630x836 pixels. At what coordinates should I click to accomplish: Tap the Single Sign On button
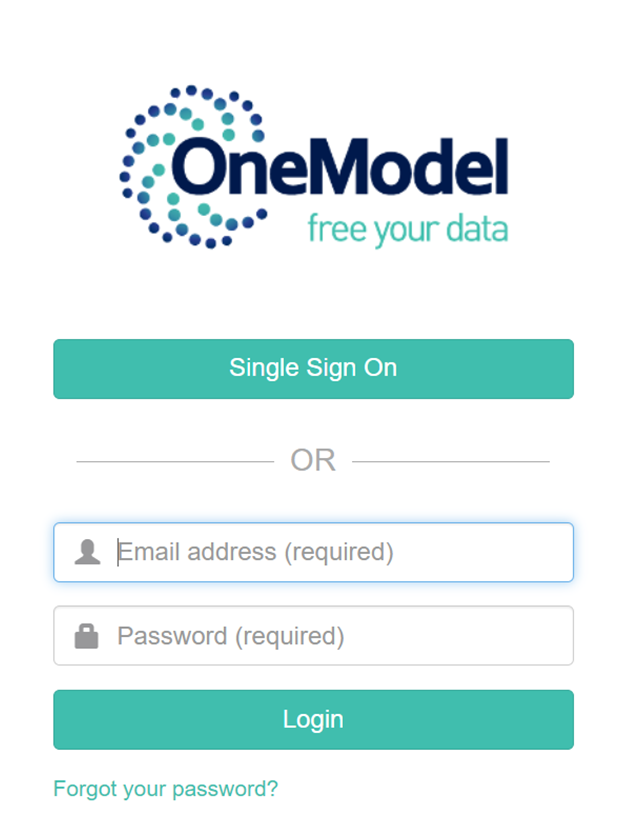pyautogui.click(x=313, y=368)
